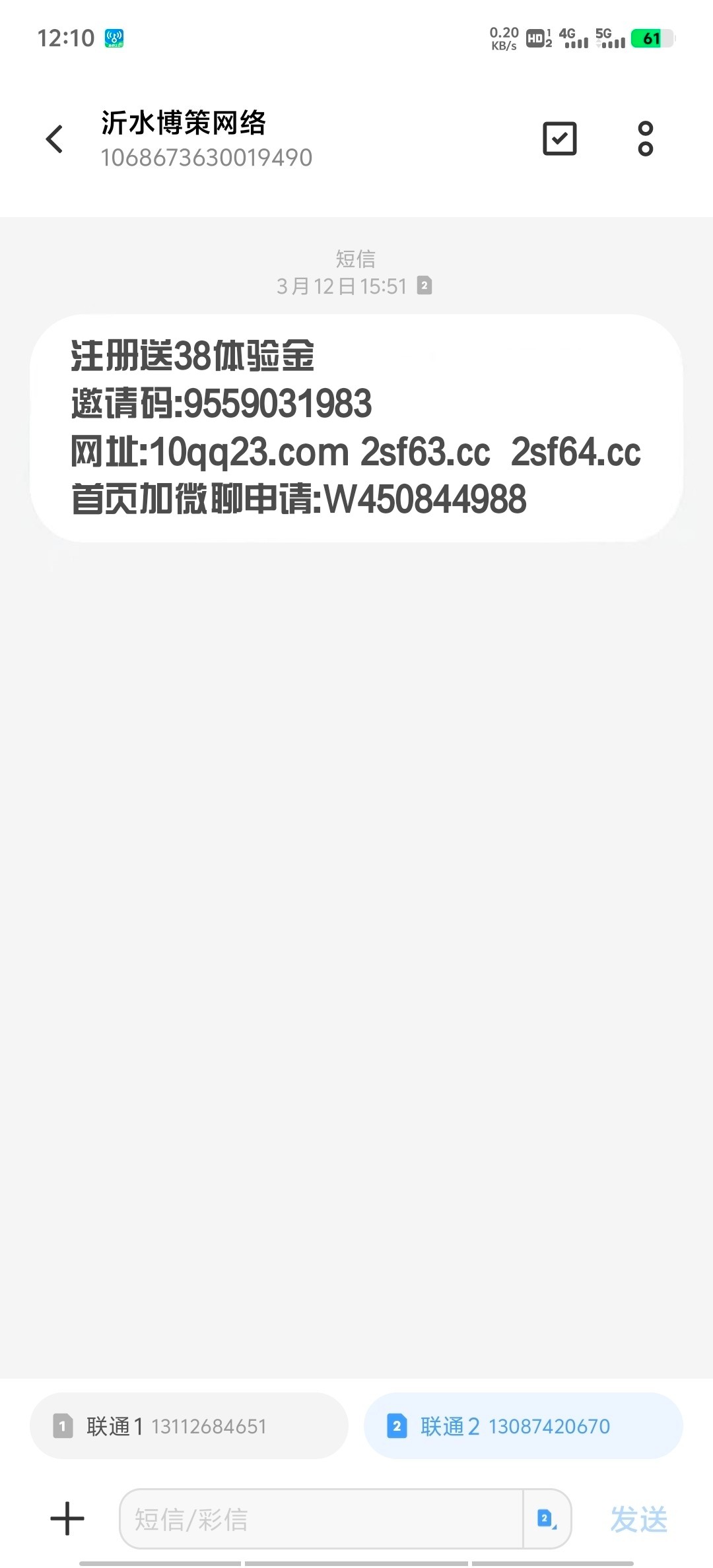713x1568 pixels.
Task: Select SIM 联通2 13087420670
Action: pyautogui.click(x=523, y=1426)
